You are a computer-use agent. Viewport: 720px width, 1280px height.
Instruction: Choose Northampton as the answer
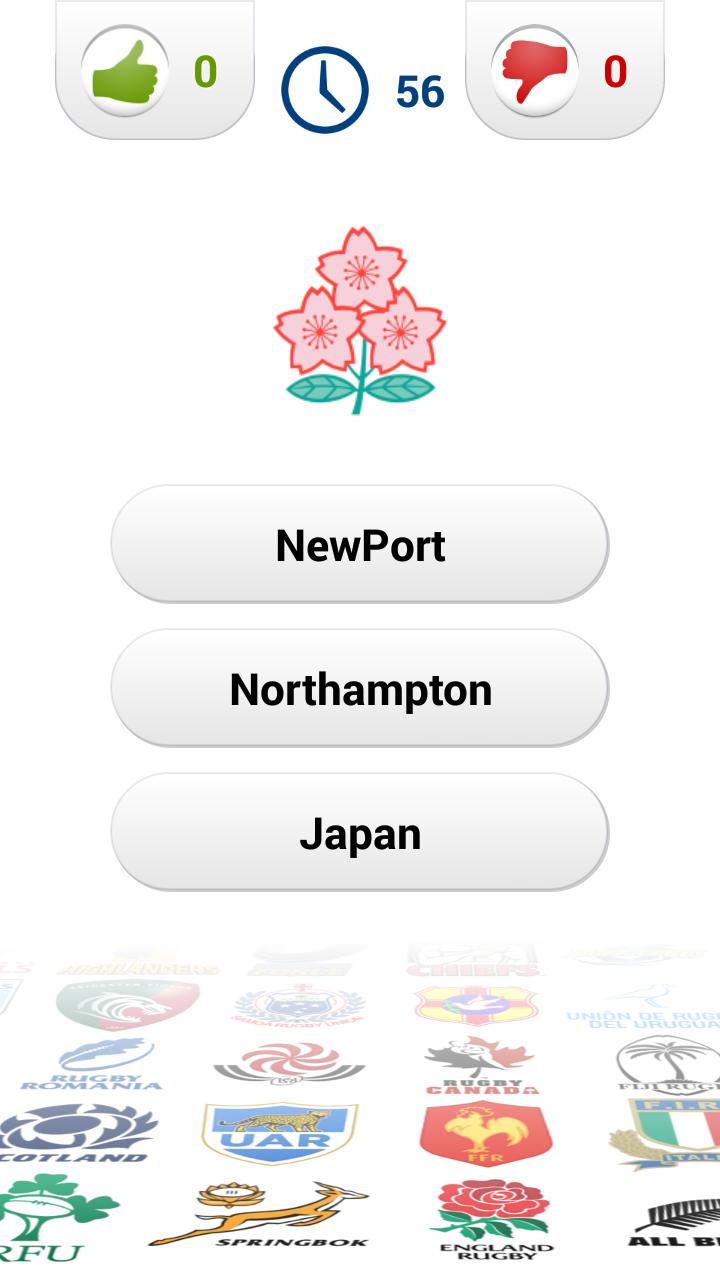[x=360, y=689]
